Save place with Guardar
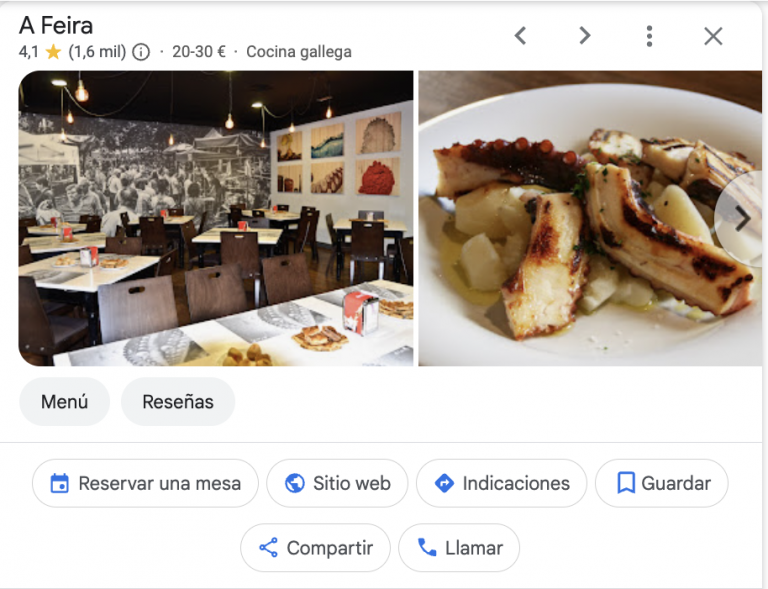The height and width of the screenshot is (589, 768). click(x=661, y=483)
